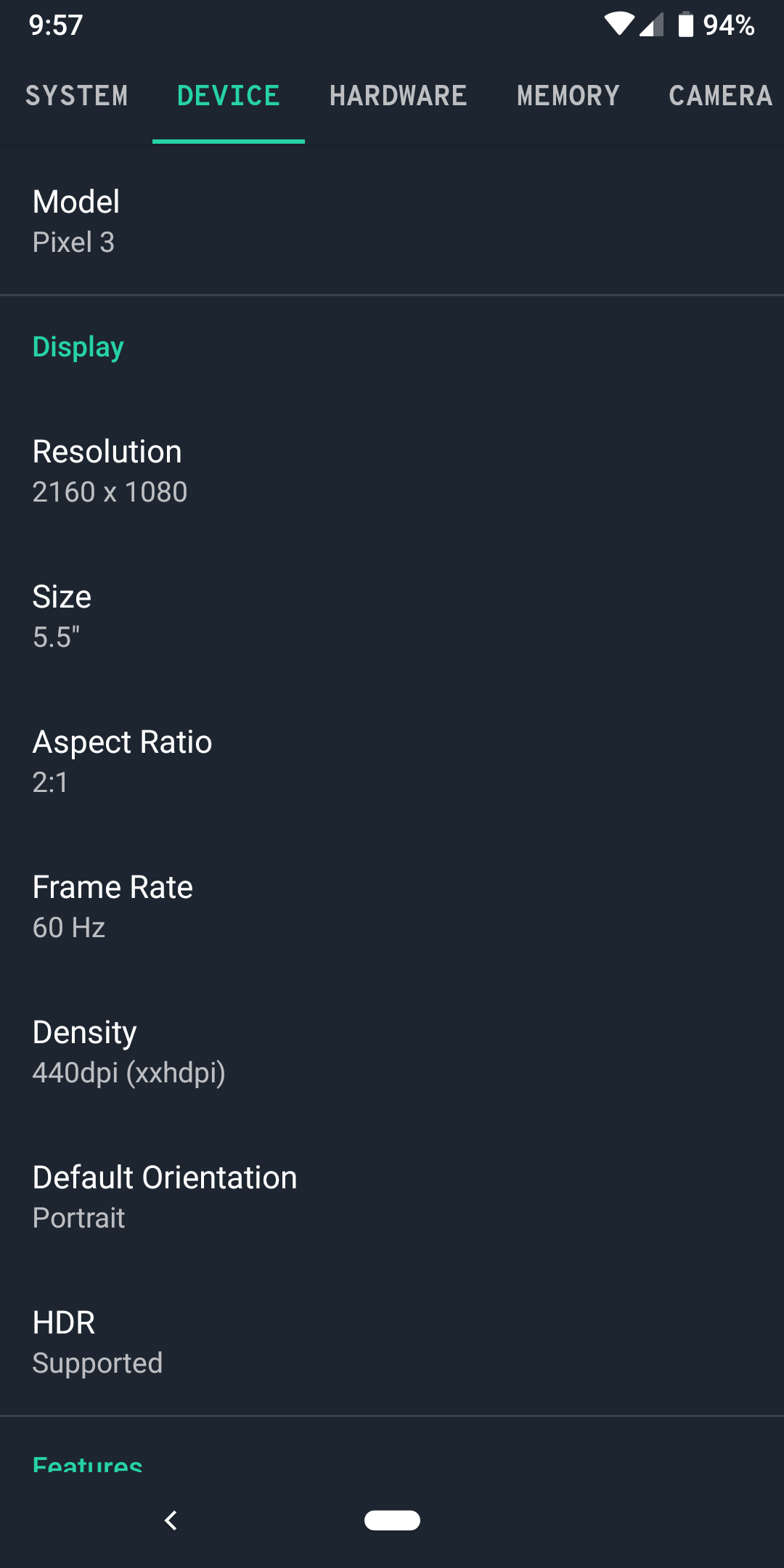Viewport: 784px width, 1568px height.
Task: Select the Device tab
Action: point(229,96)
